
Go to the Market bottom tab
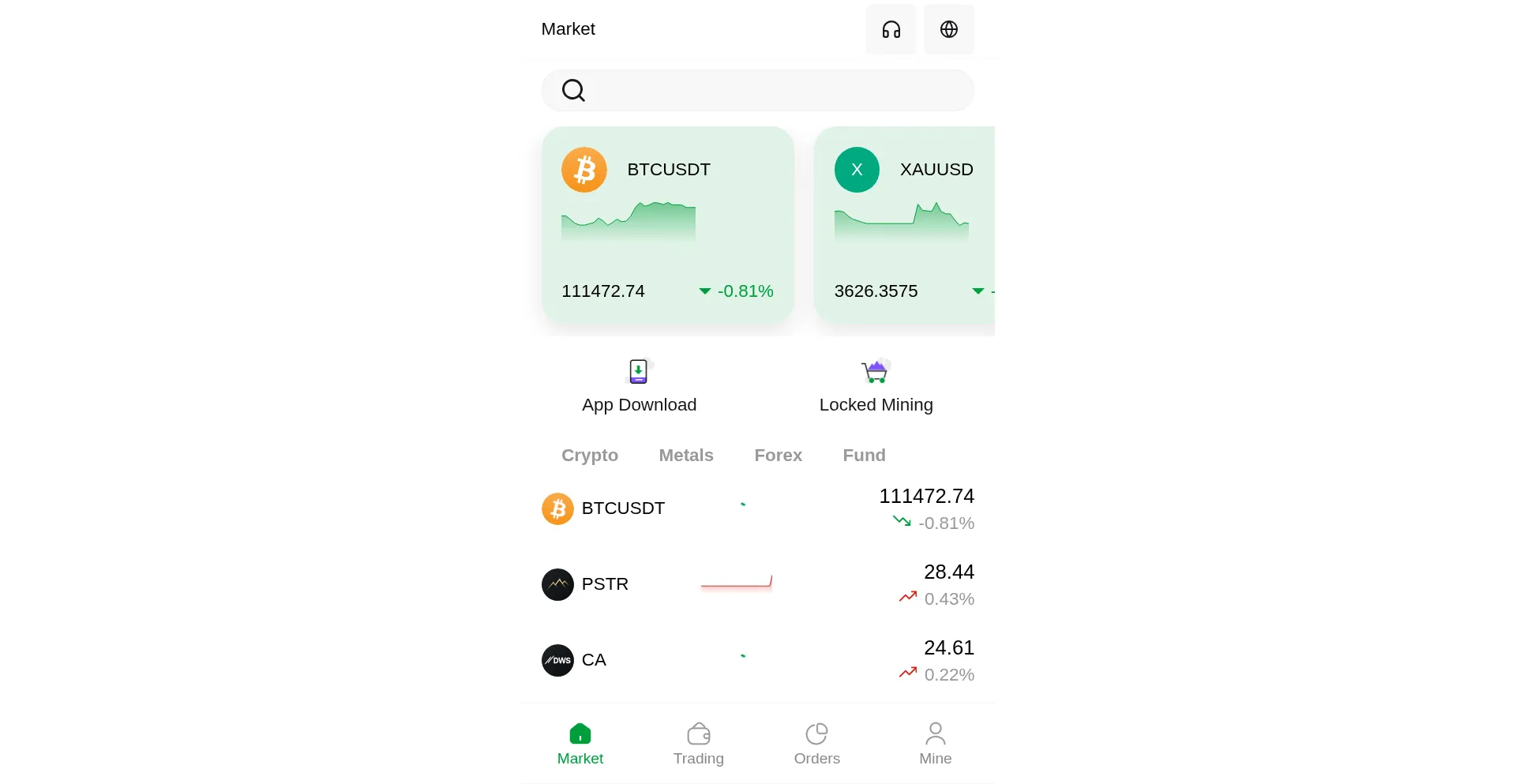580,744
